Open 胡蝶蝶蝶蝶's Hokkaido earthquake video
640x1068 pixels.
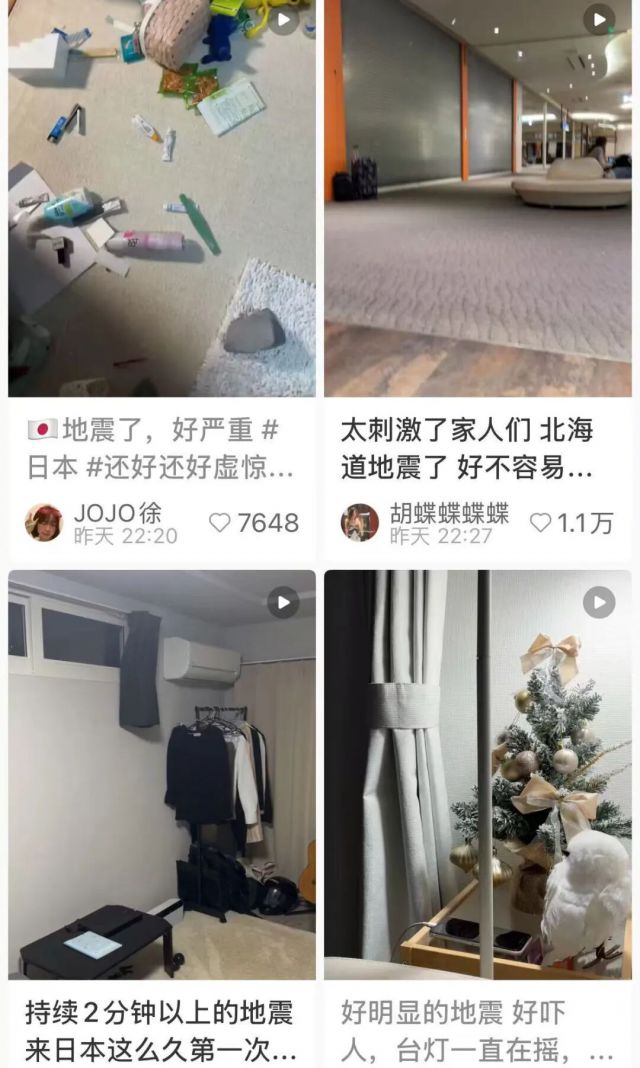[477, 200]
